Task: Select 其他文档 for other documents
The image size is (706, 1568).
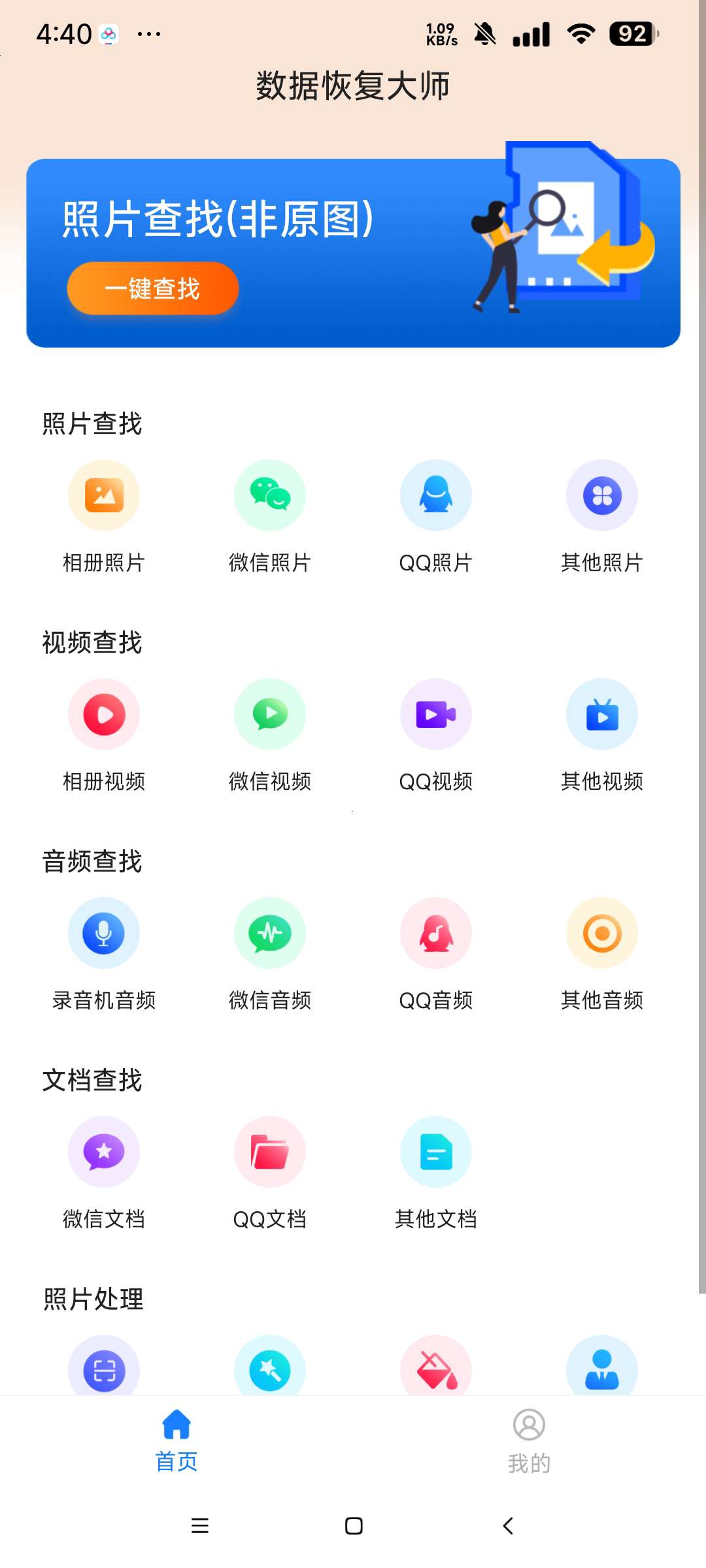Action: click(x=435, y=1152)
